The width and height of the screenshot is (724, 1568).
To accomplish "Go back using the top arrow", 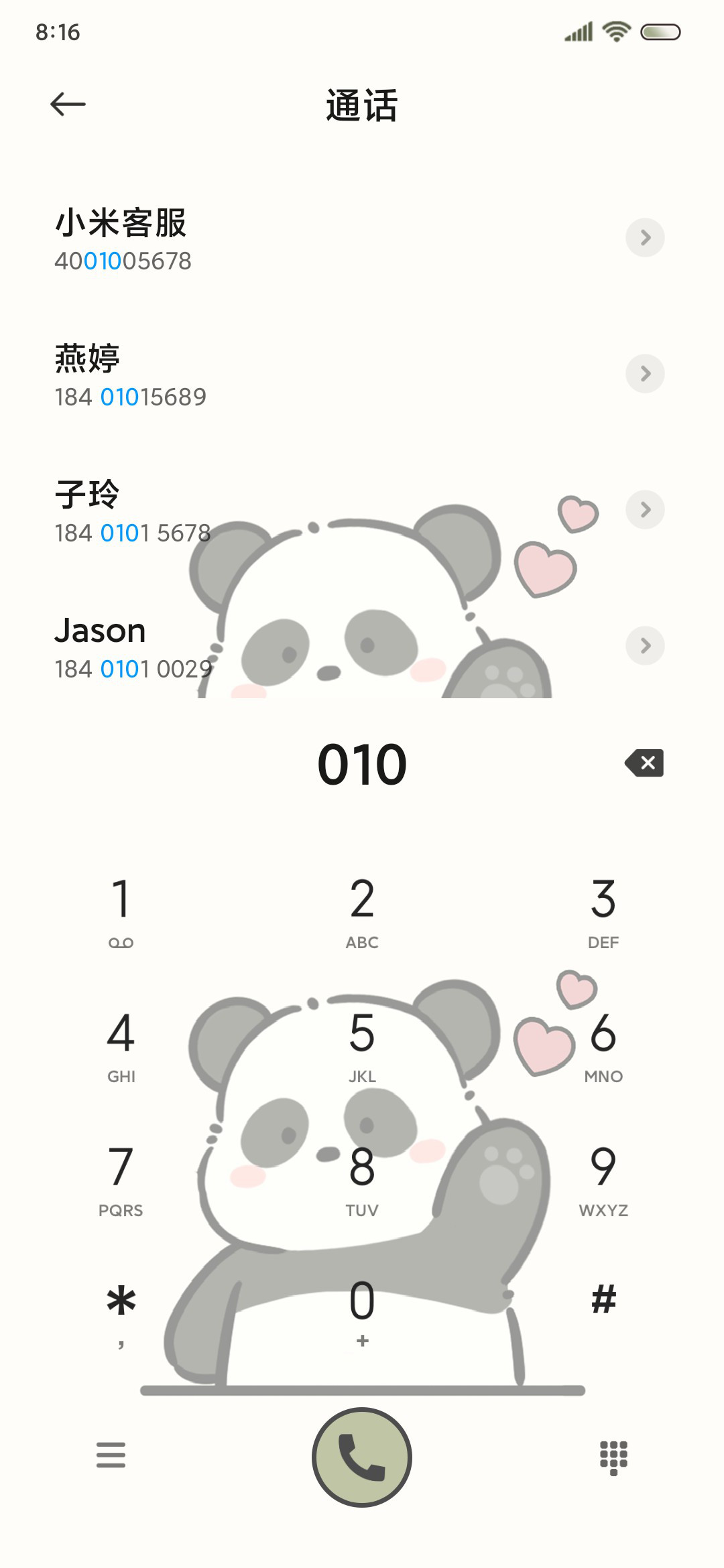I will (x=68, y=105).
